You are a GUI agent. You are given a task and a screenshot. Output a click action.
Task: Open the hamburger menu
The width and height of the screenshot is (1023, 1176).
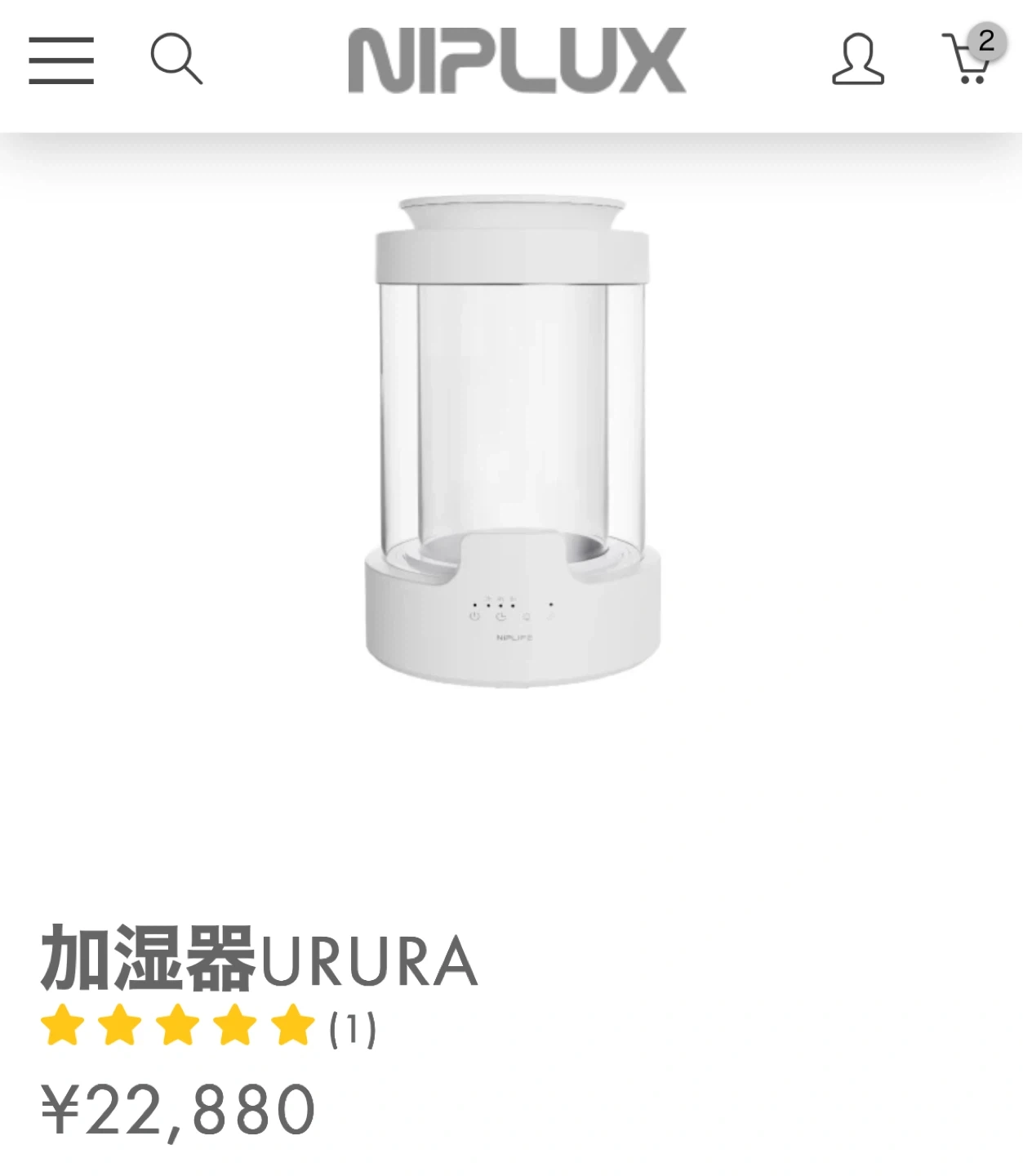[x=61, y=60]
